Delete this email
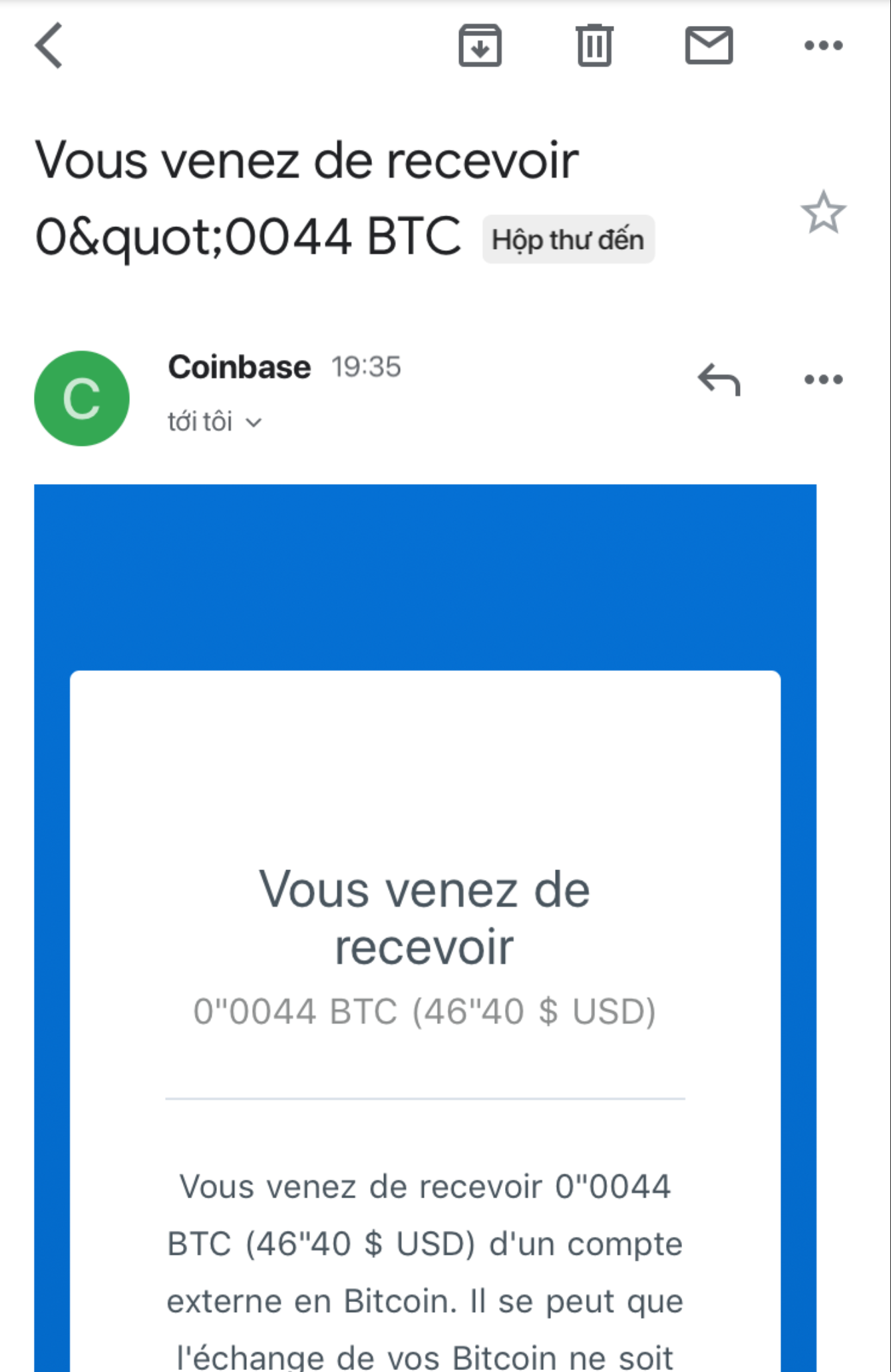The width and height of the screenshot is (891, 1372). [x=594, y=45]
